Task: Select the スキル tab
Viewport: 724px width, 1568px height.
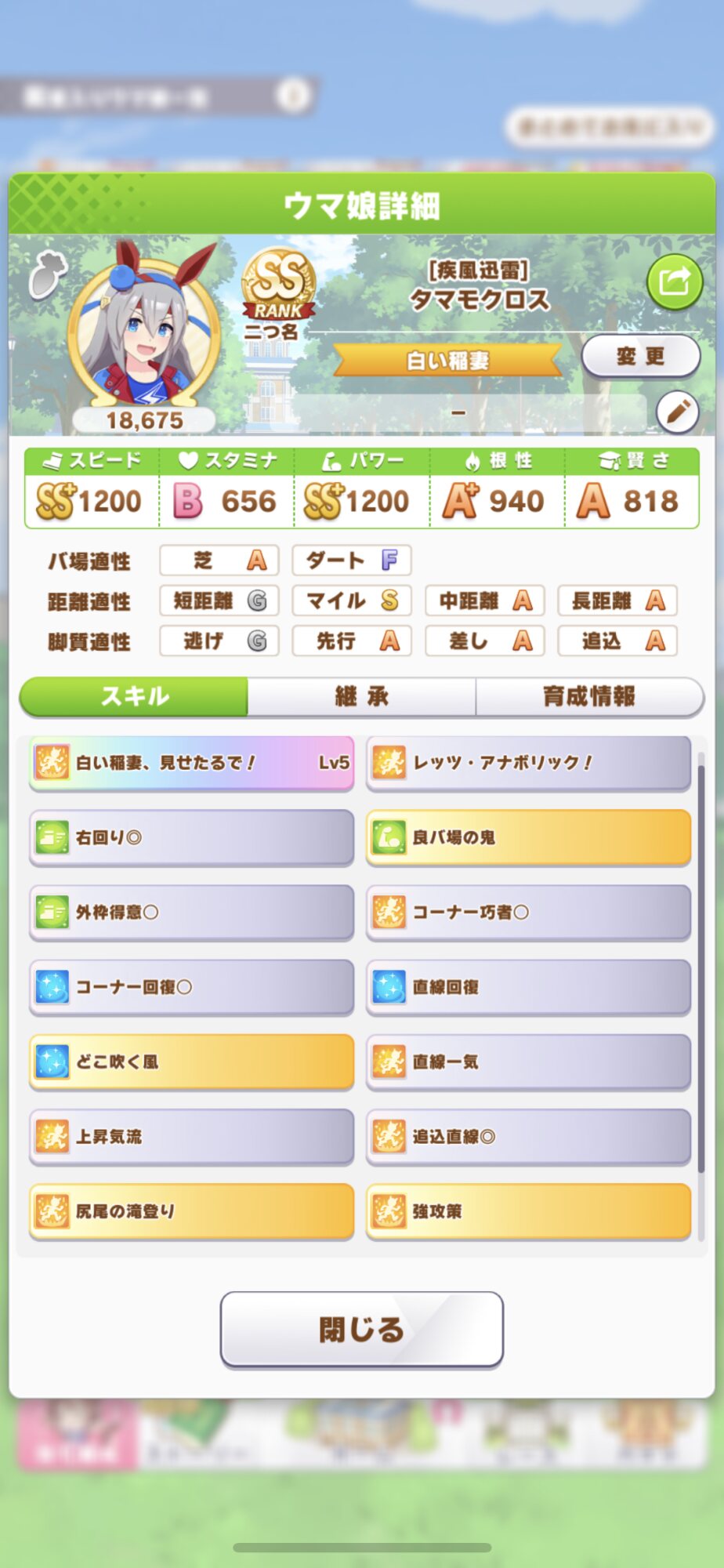Action: (x=134, y=696)
